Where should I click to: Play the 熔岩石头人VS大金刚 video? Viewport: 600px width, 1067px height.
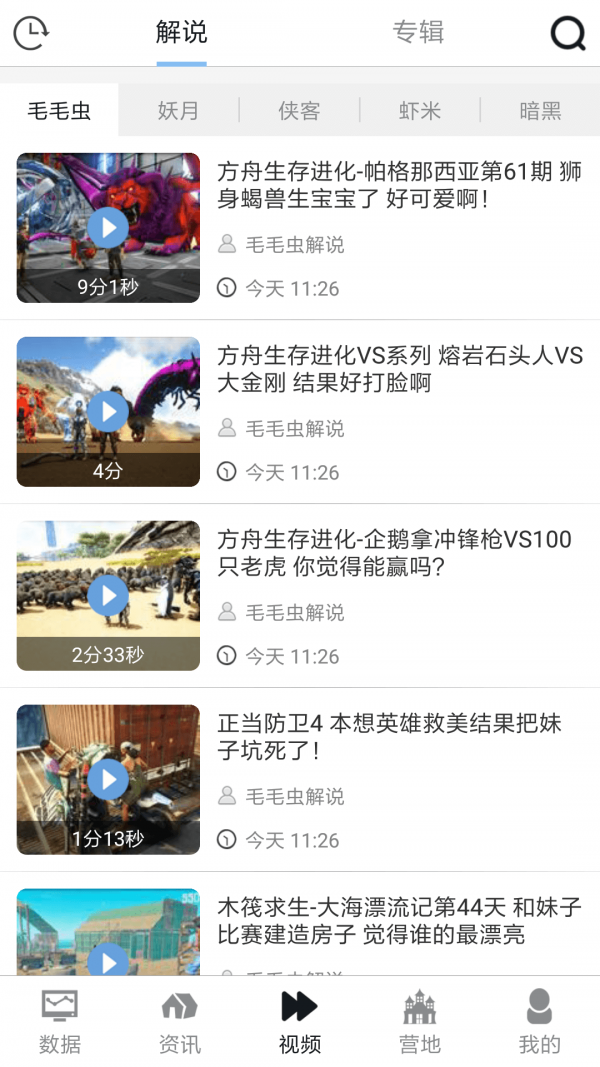tap(108, 411)
